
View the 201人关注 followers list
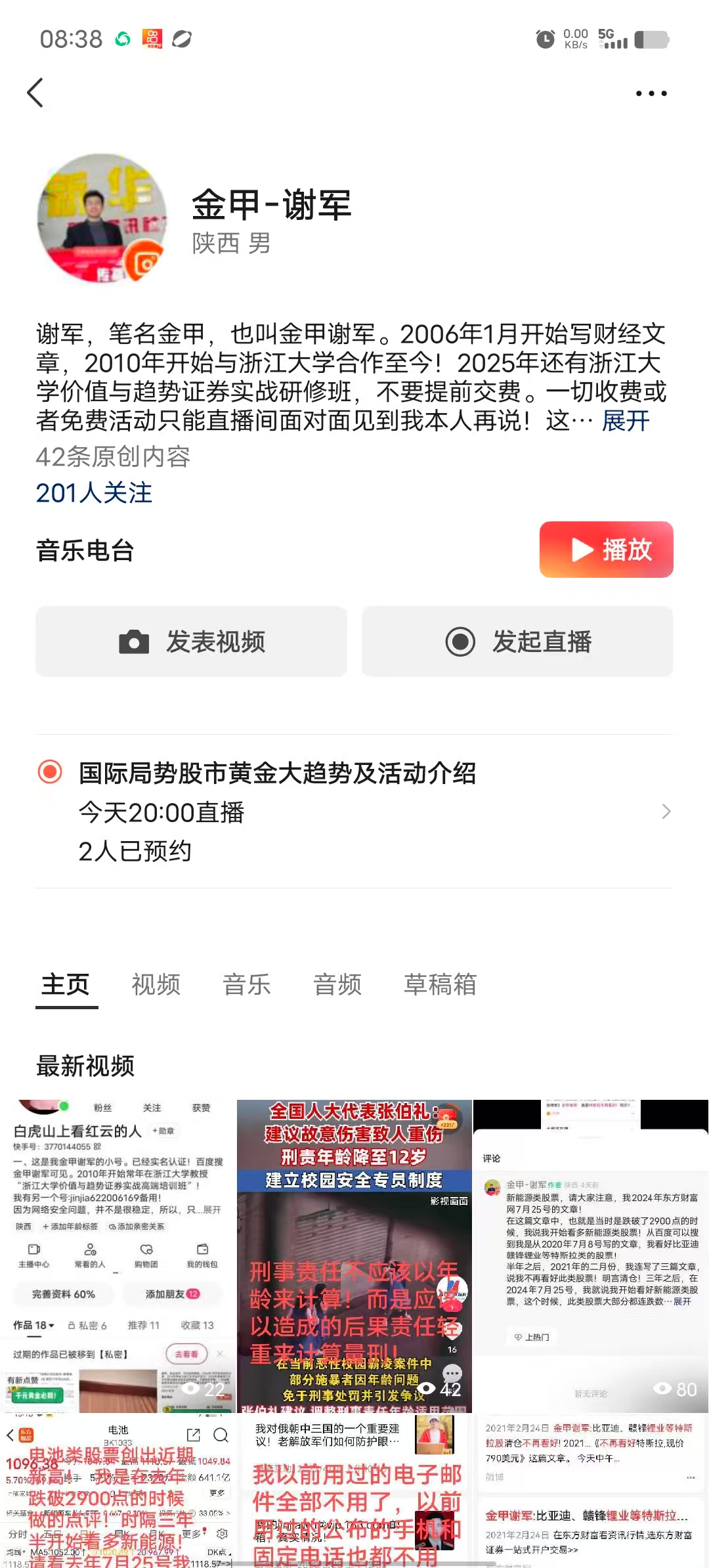point(94,492)
